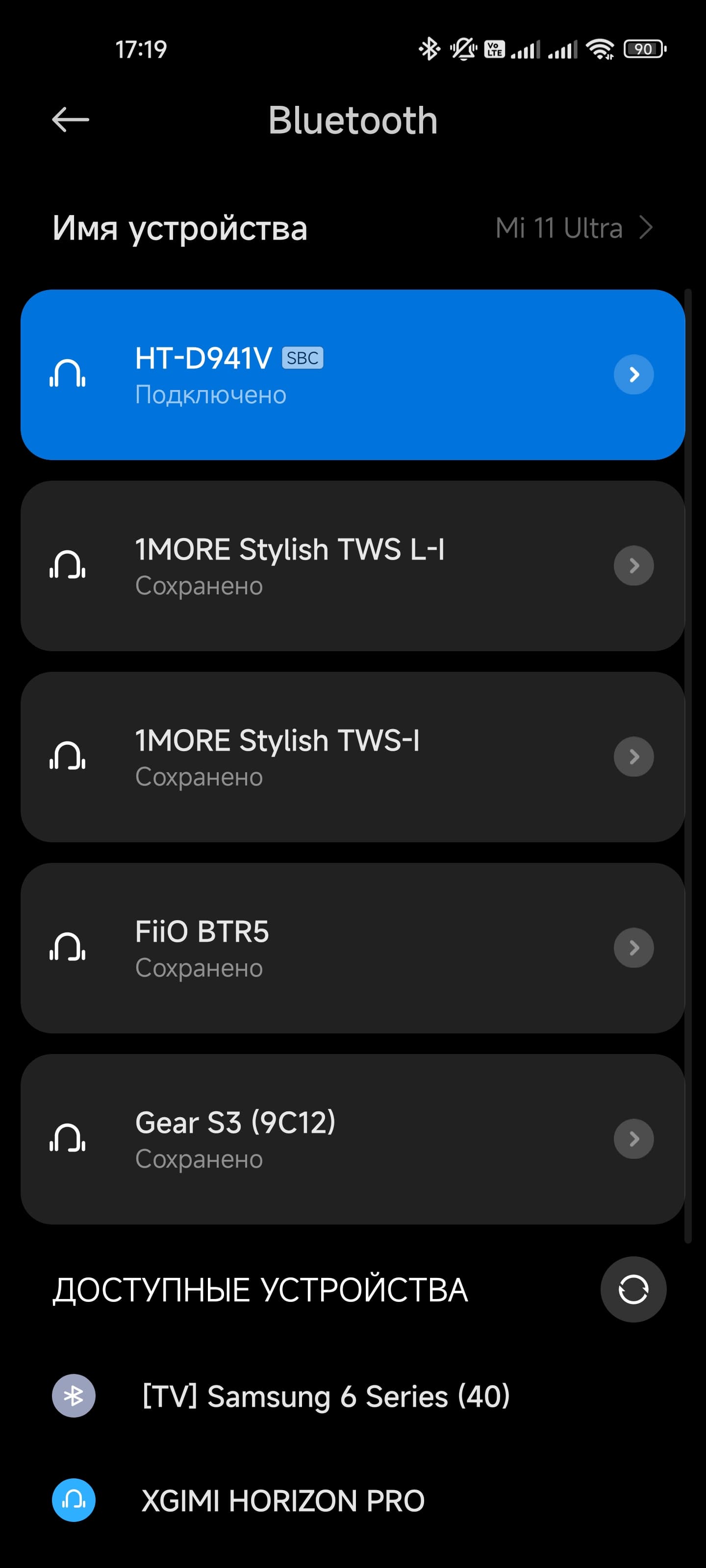Image resolution: width=706 pixels, height=1568 pixels.
Task: Connect to 1MORE Stylish TWS L-I
Action: click(x=304, y=566)
